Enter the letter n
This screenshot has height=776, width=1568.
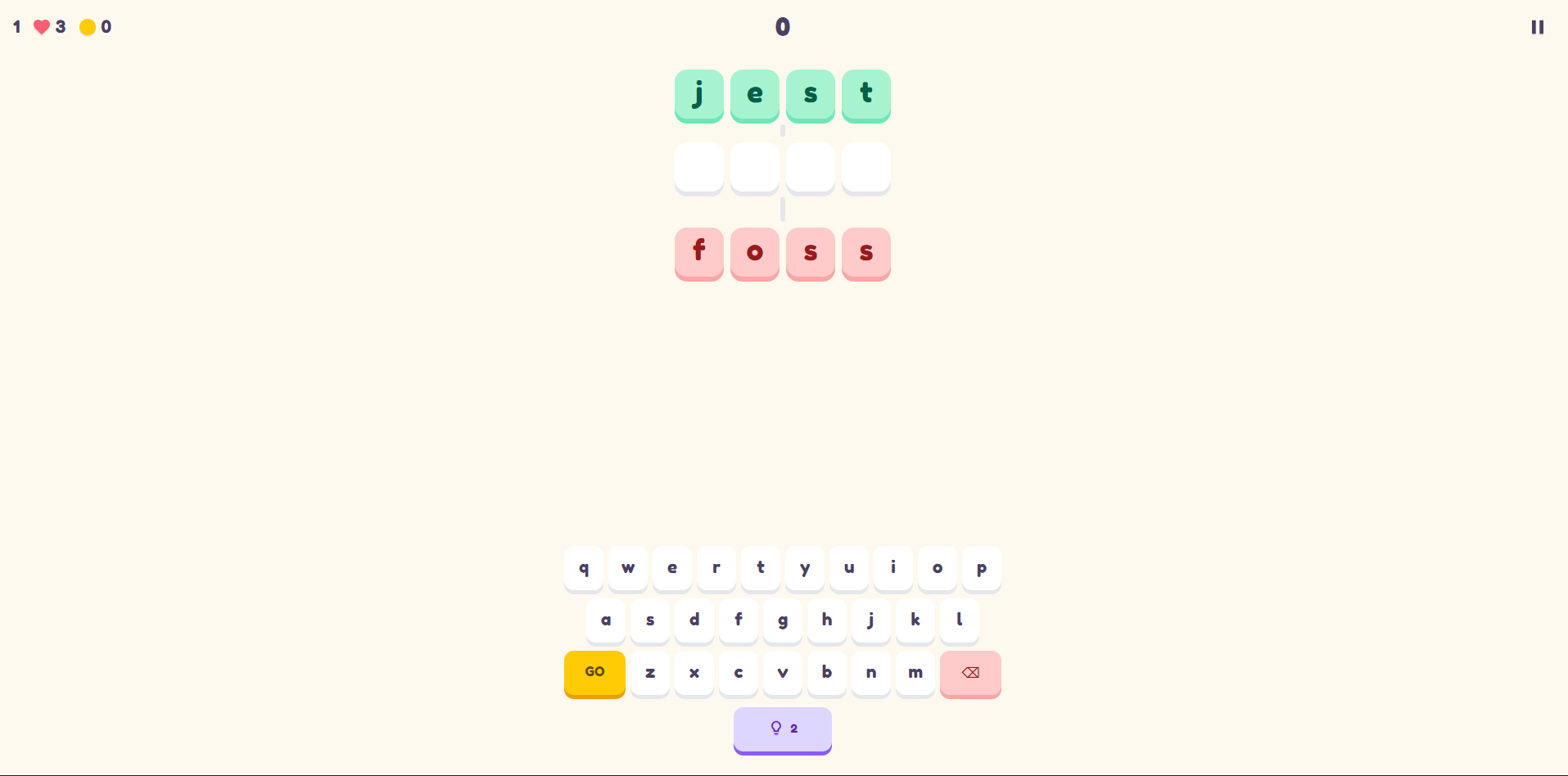pyautogui.click(x=871, y=673)
